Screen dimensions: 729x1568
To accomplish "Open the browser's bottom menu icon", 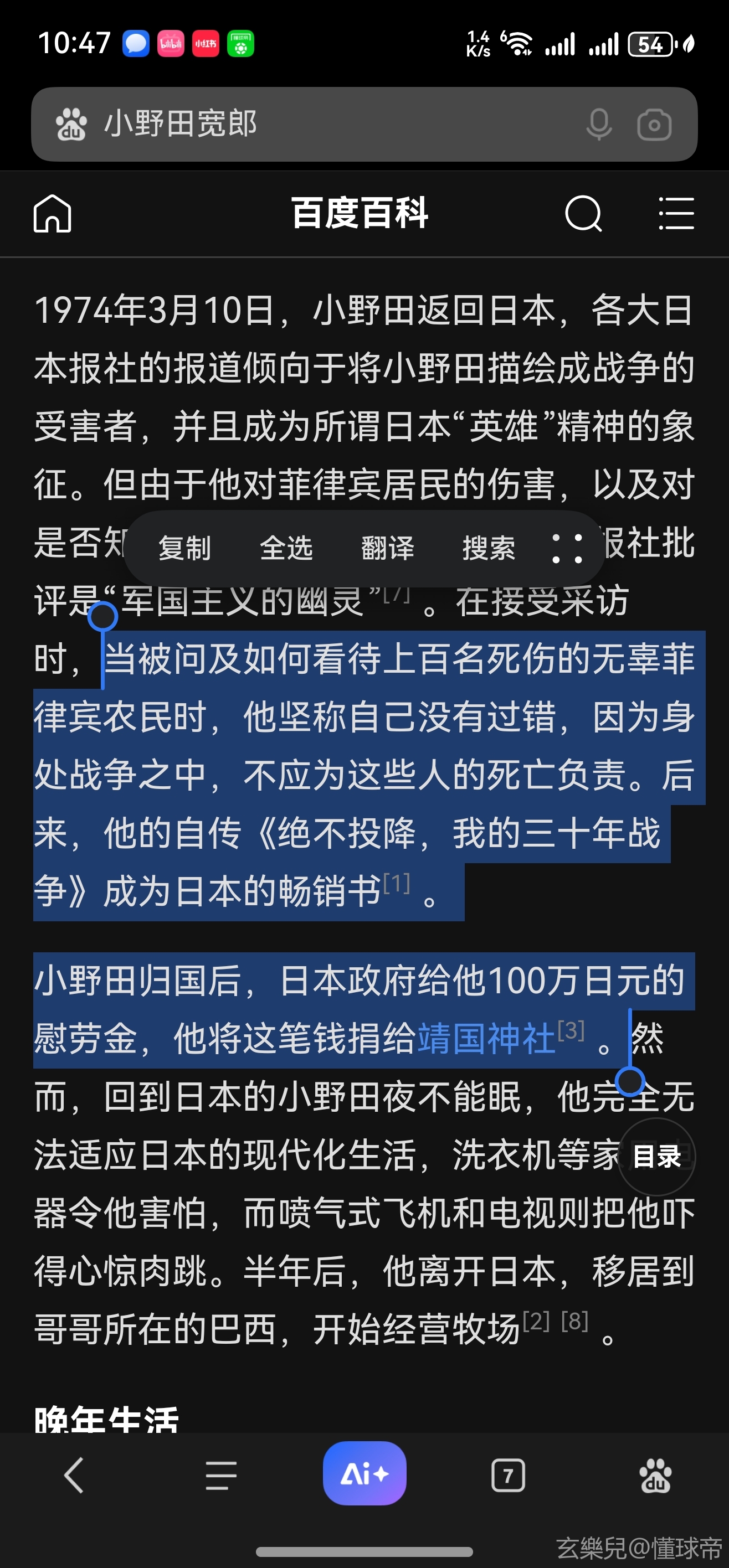I will (220, 1475).
